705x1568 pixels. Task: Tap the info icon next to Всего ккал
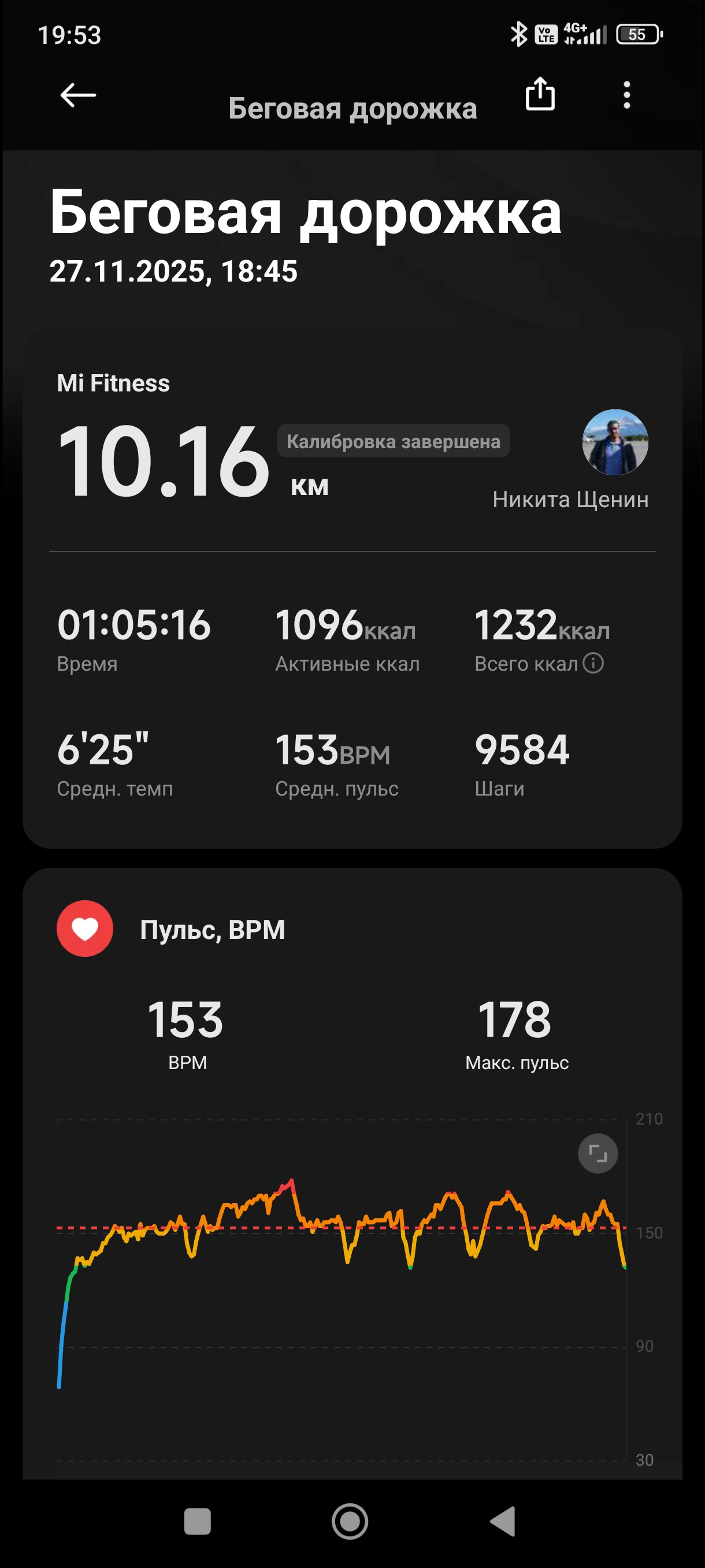pyautogui.click(x=593, y=663)
